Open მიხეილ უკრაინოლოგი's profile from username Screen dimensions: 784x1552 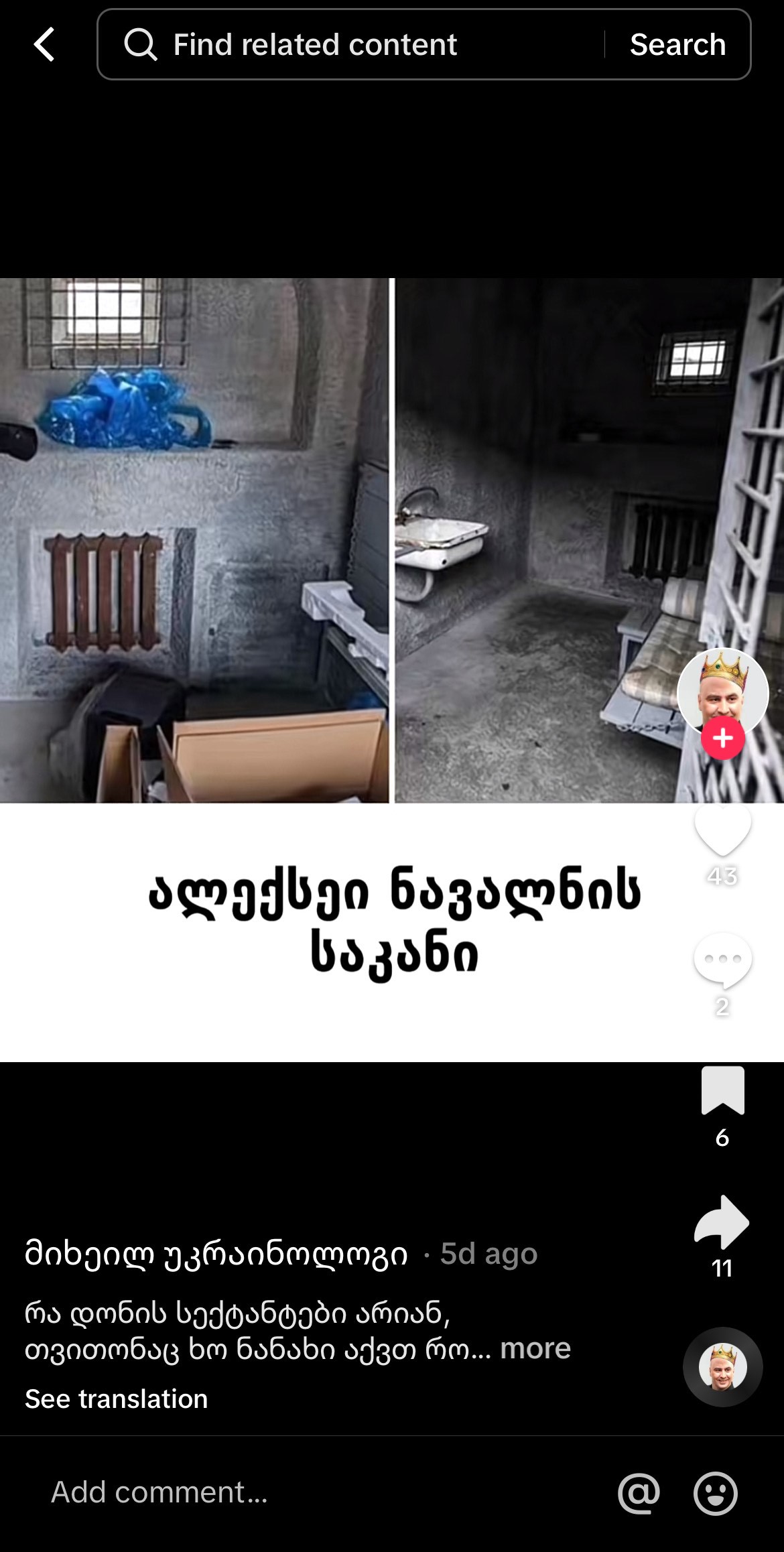pos(216,1253)
